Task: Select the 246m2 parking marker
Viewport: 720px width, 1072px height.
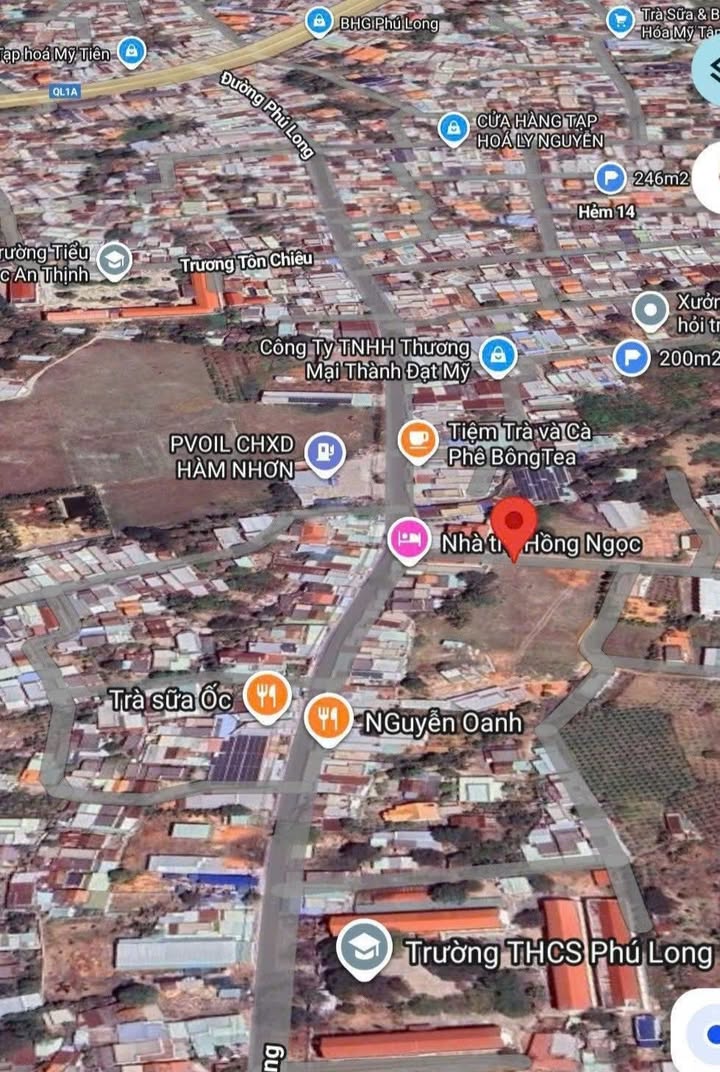Action: (609, 179)
